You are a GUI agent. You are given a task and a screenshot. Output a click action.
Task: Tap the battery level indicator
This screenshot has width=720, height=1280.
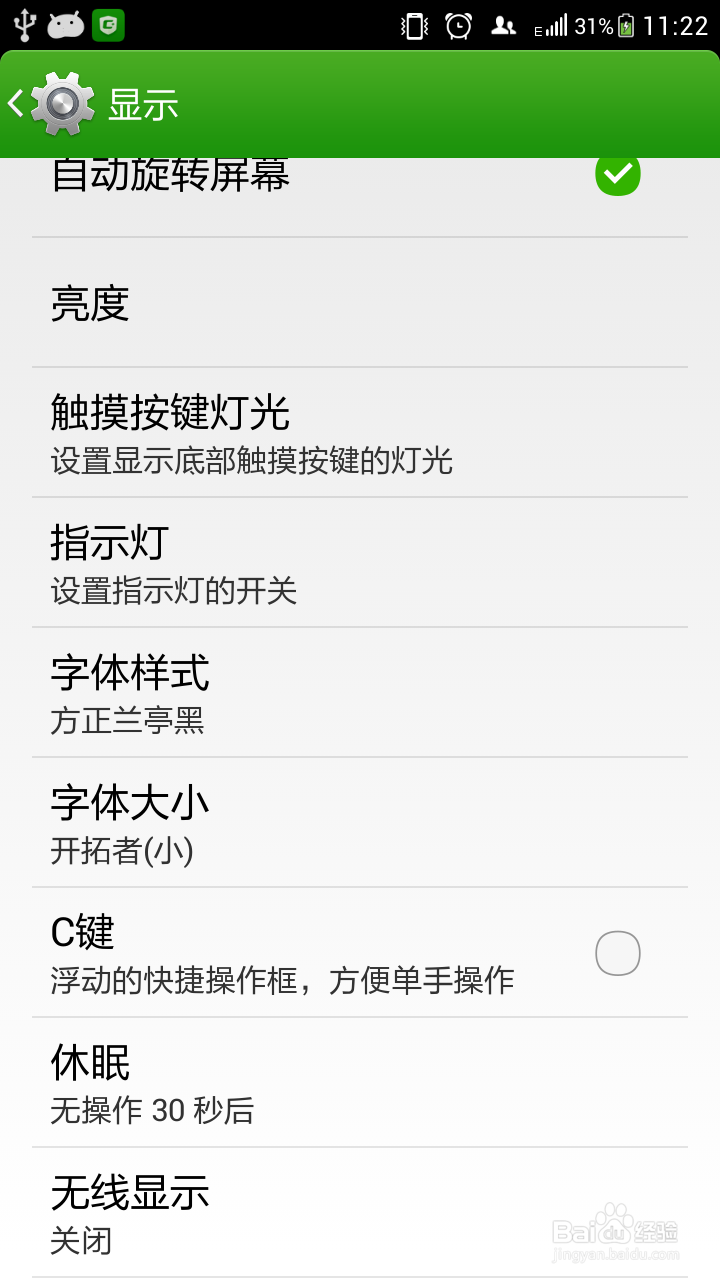[x=625, y=26]
